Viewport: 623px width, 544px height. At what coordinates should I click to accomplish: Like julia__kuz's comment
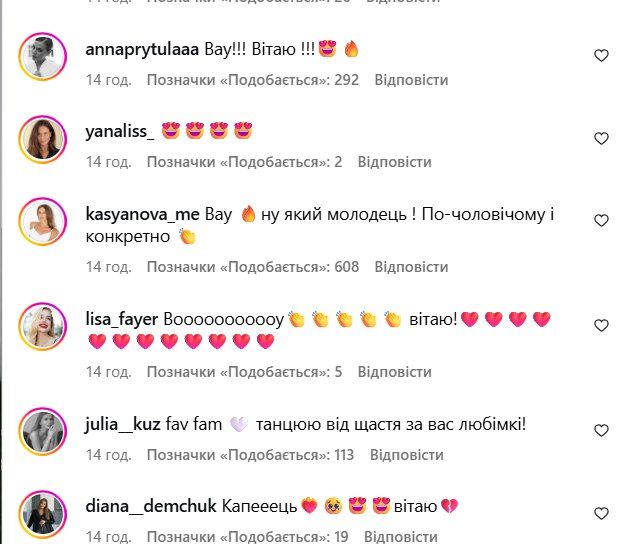[601, 431]
